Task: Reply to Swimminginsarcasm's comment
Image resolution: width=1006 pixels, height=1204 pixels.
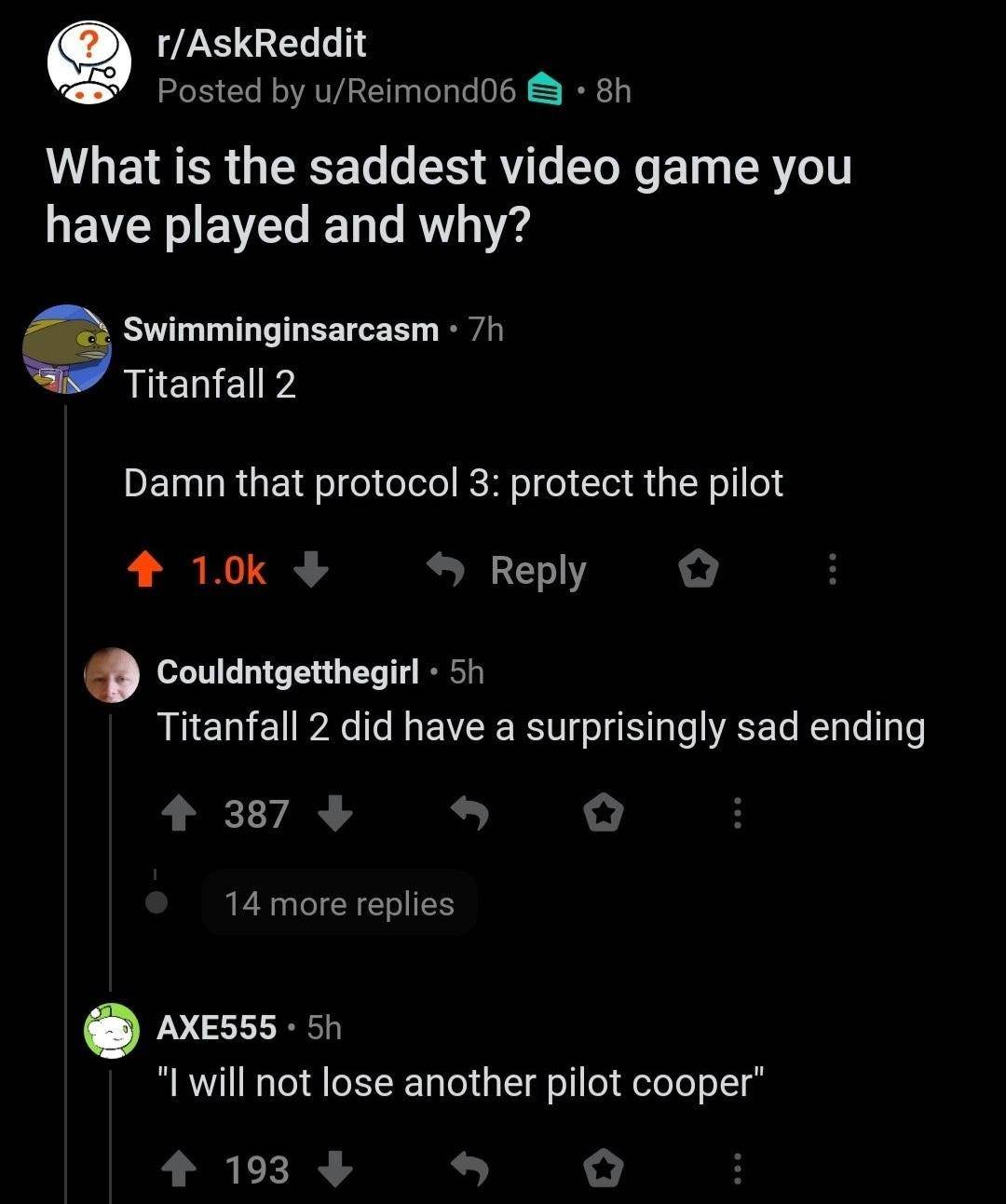Action: [x=508, y=570]
